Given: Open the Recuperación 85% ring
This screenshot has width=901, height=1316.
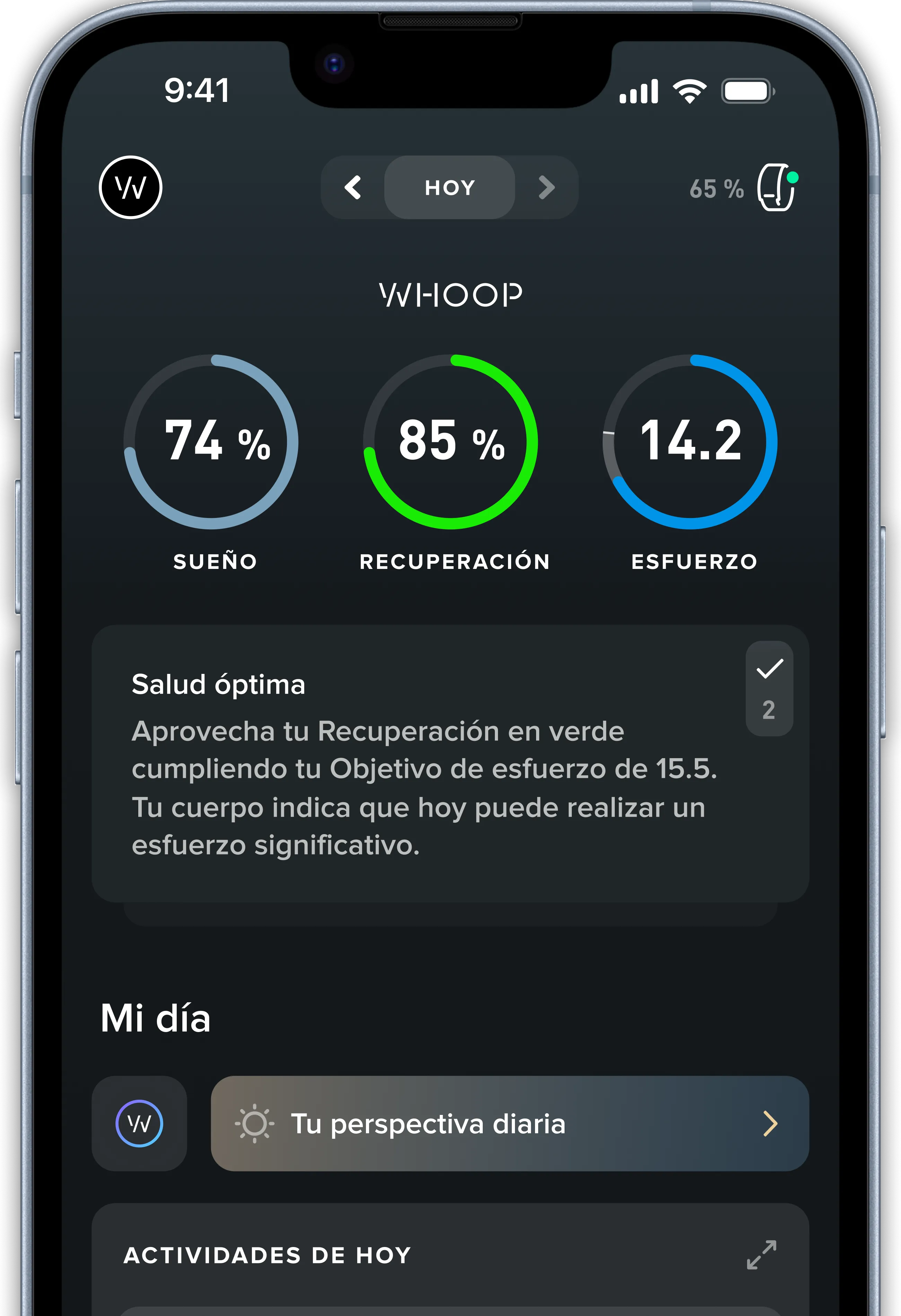Looking at the screenshot, I should [450, 442].
